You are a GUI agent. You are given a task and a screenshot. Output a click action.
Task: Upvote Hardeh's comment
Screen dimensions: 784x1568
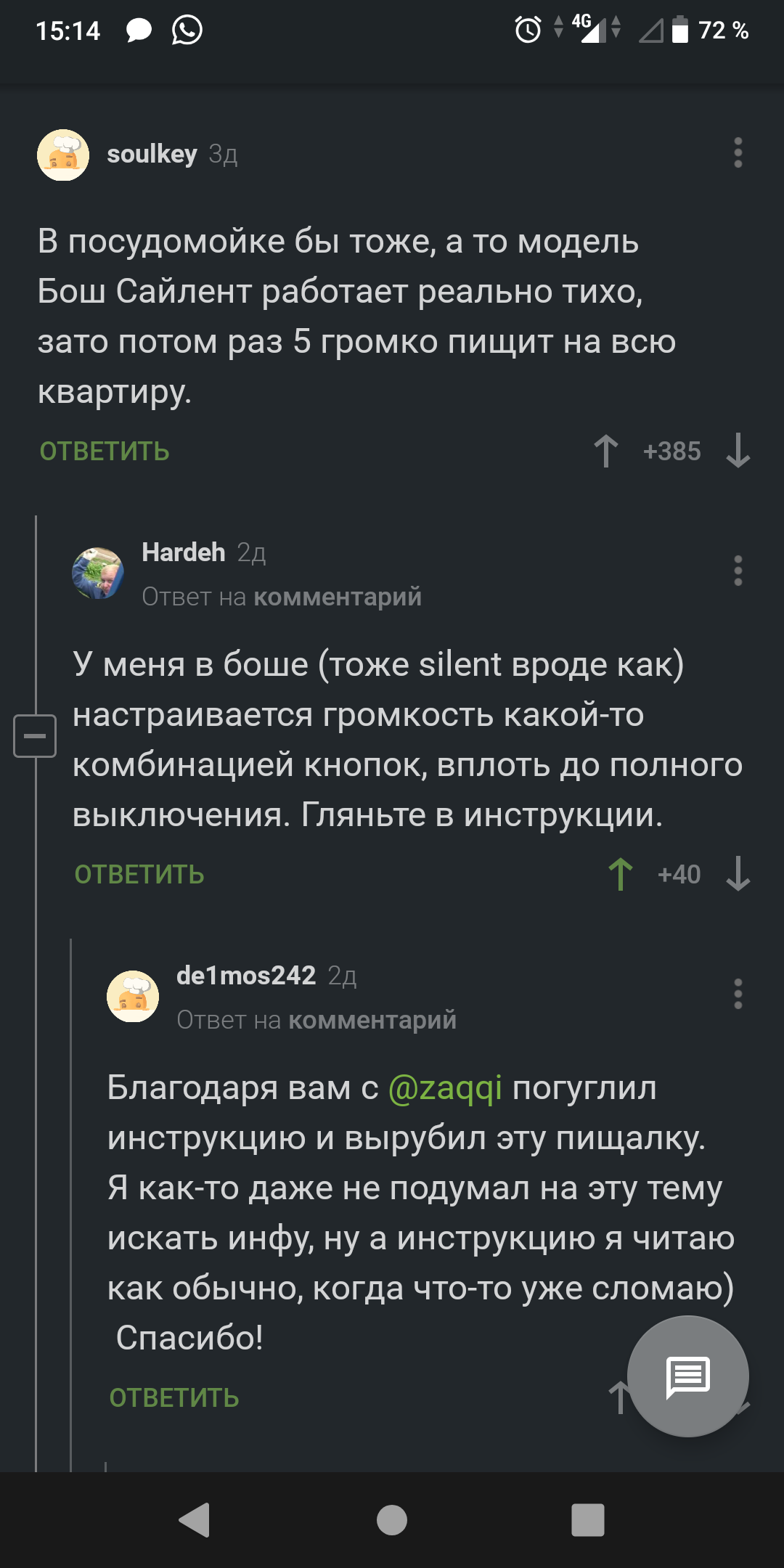621,874
